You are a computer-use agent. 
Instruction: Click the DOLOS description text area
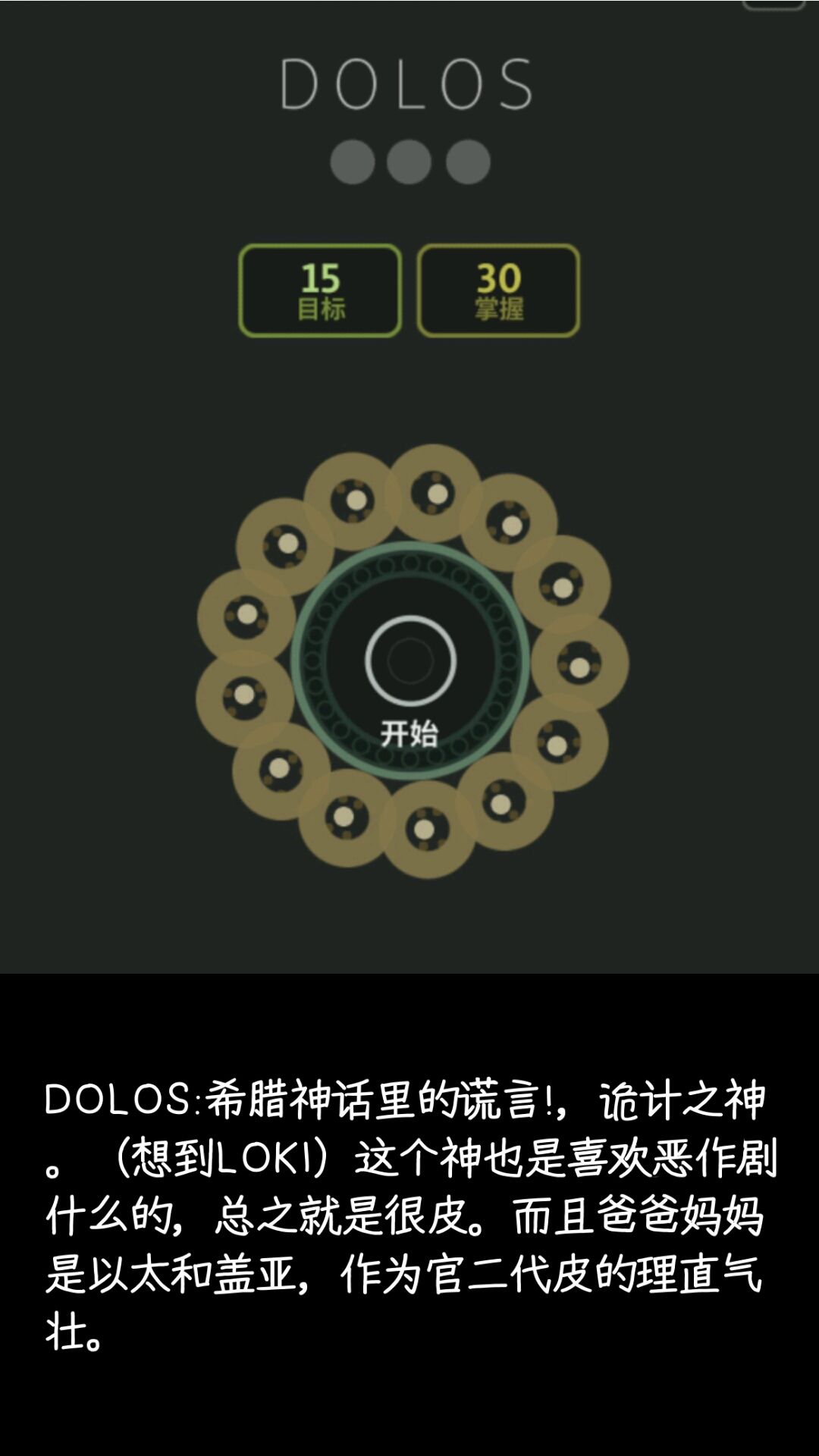(x=409, y=1206)
